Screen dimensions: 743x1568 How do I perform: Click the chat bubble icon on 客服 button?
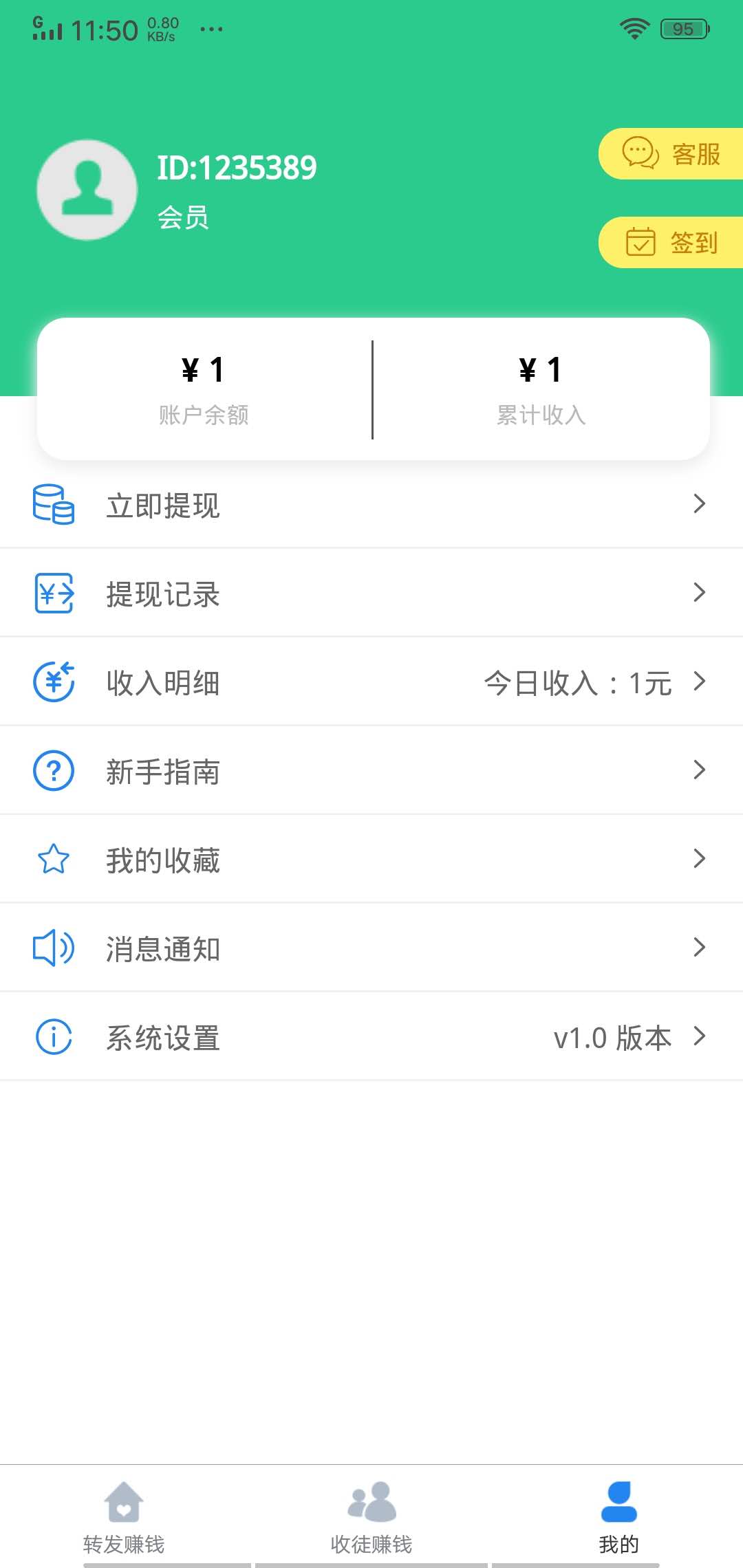coord(640,153)
